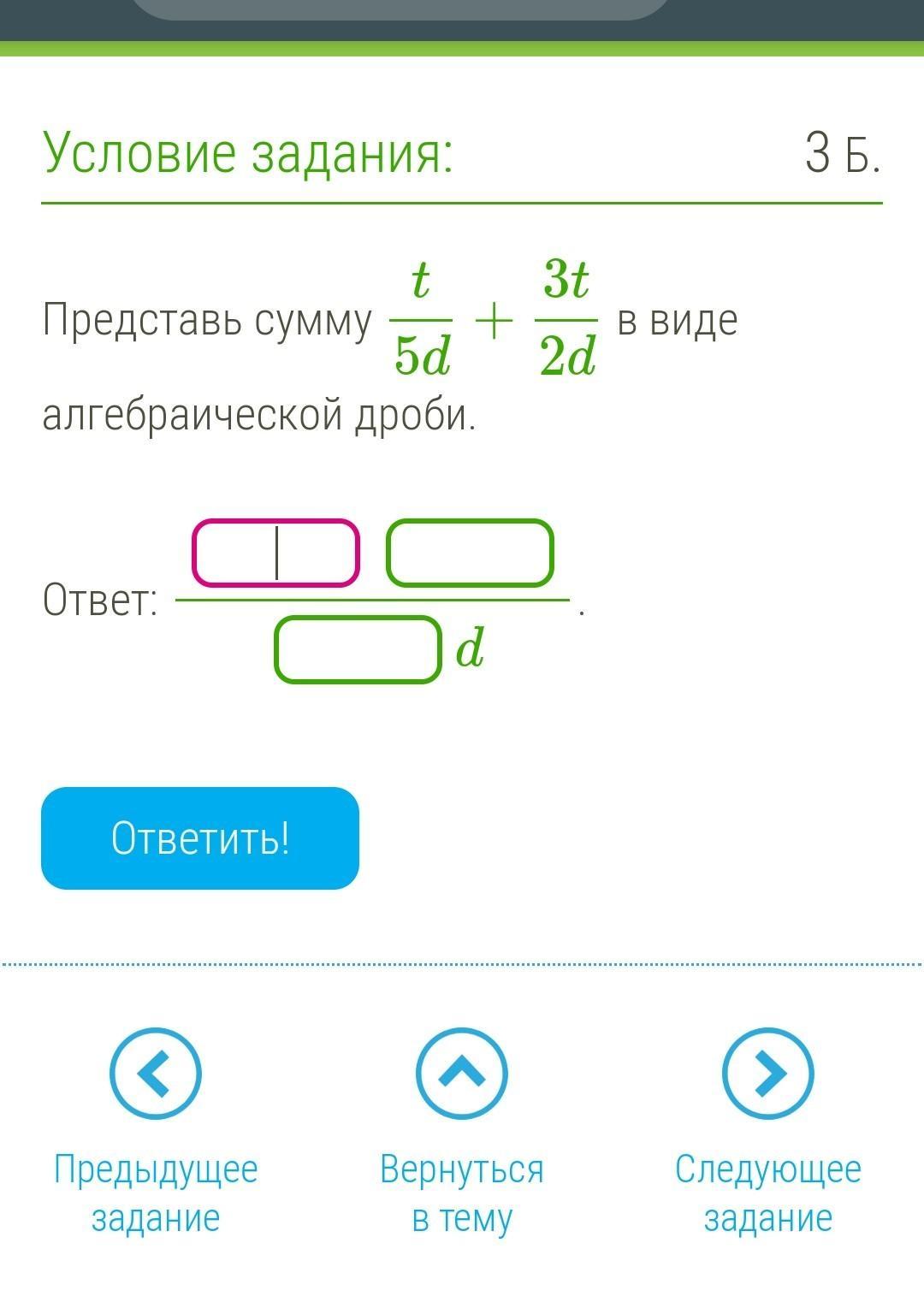
Task: Submit answer with the Ответить! button
Action: pos(200,838)
